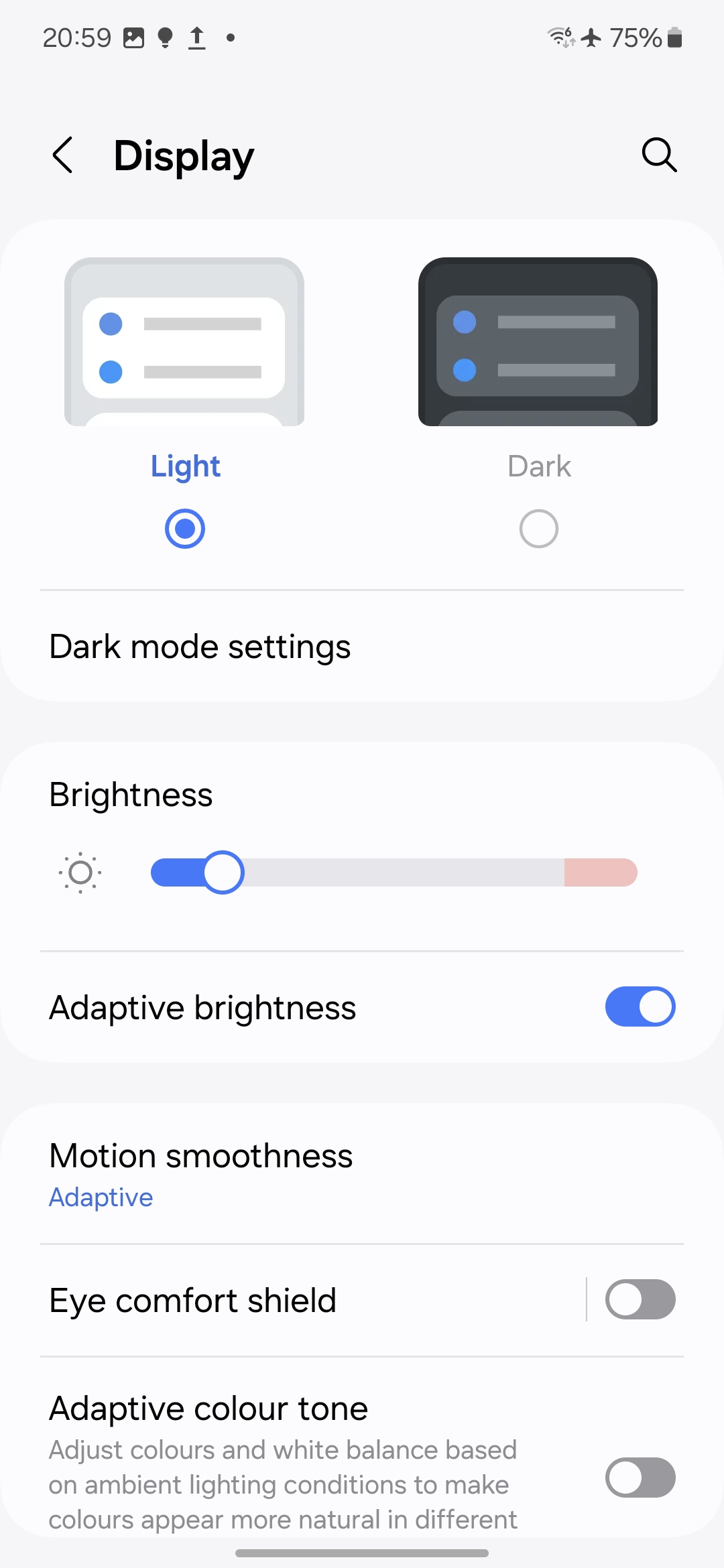Open Dark mode settings
The image size is (724, 1568).
pyautogui.click(x=362, y=647)
